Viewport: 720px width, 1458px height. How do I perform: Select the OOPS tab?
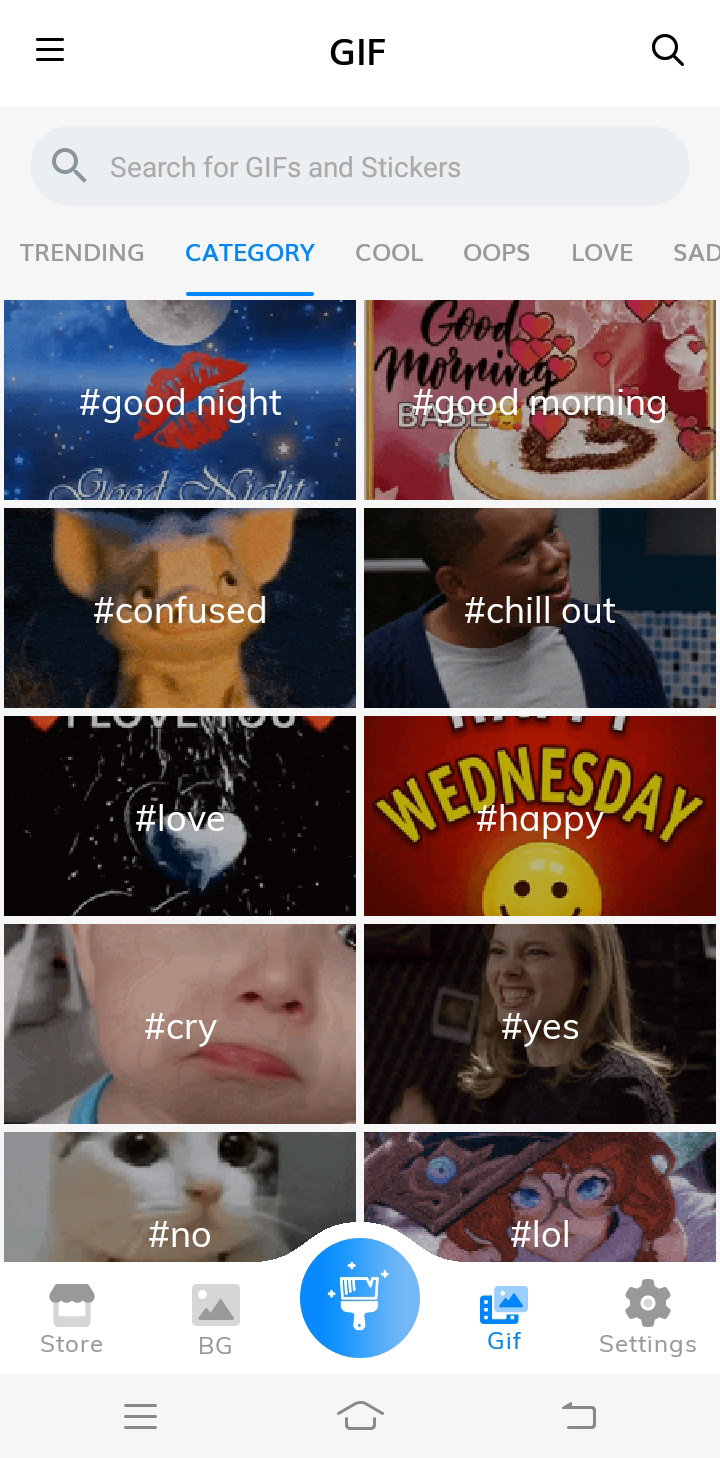496,253
